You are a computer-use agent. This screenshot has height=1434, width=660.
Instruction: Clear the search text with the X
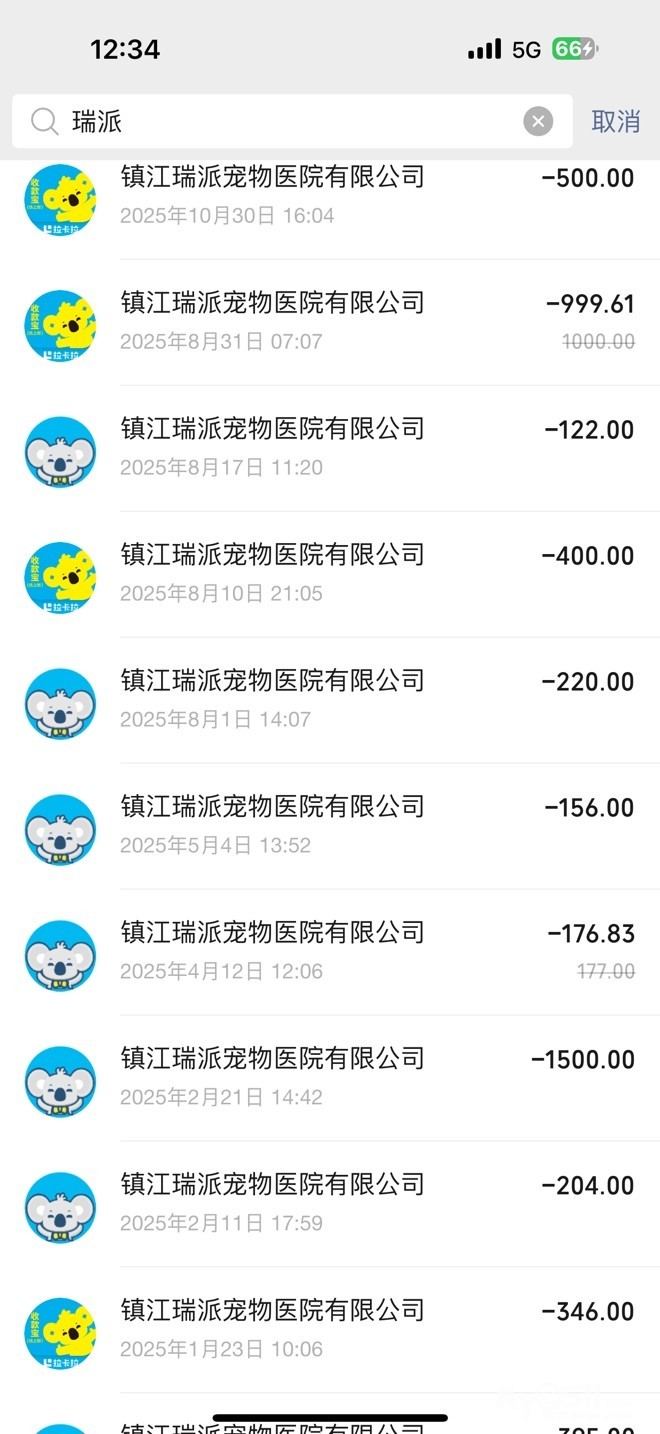[x=538, y=122]
